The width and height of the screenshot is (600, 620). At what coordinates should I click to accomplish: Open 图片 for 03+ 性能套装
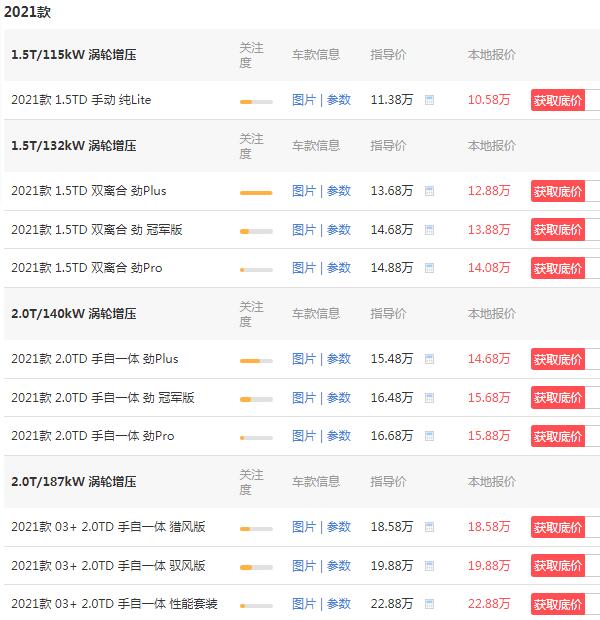tap(303, 604)
